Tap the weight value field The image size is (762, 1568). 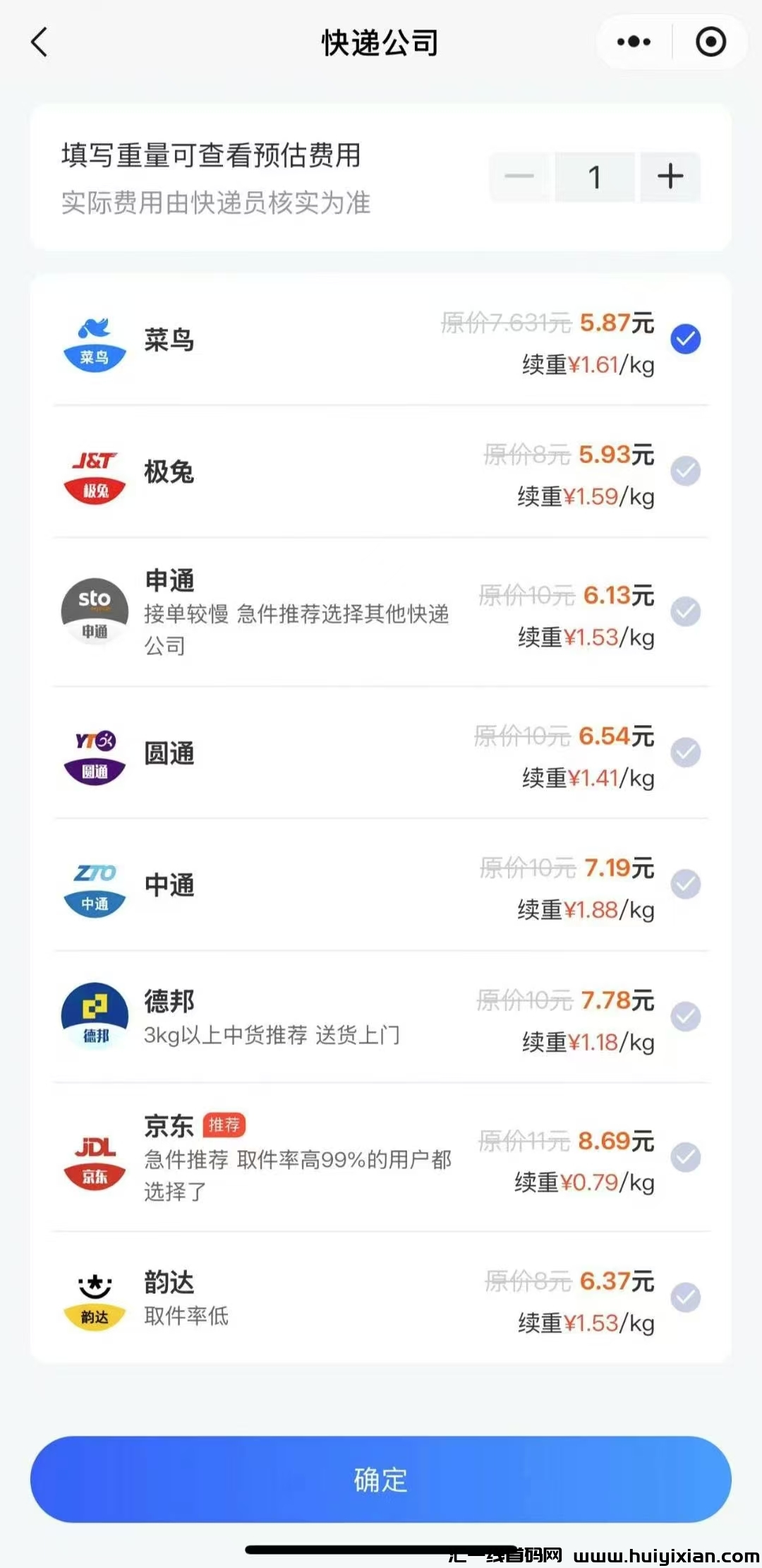tap(595, 176)
